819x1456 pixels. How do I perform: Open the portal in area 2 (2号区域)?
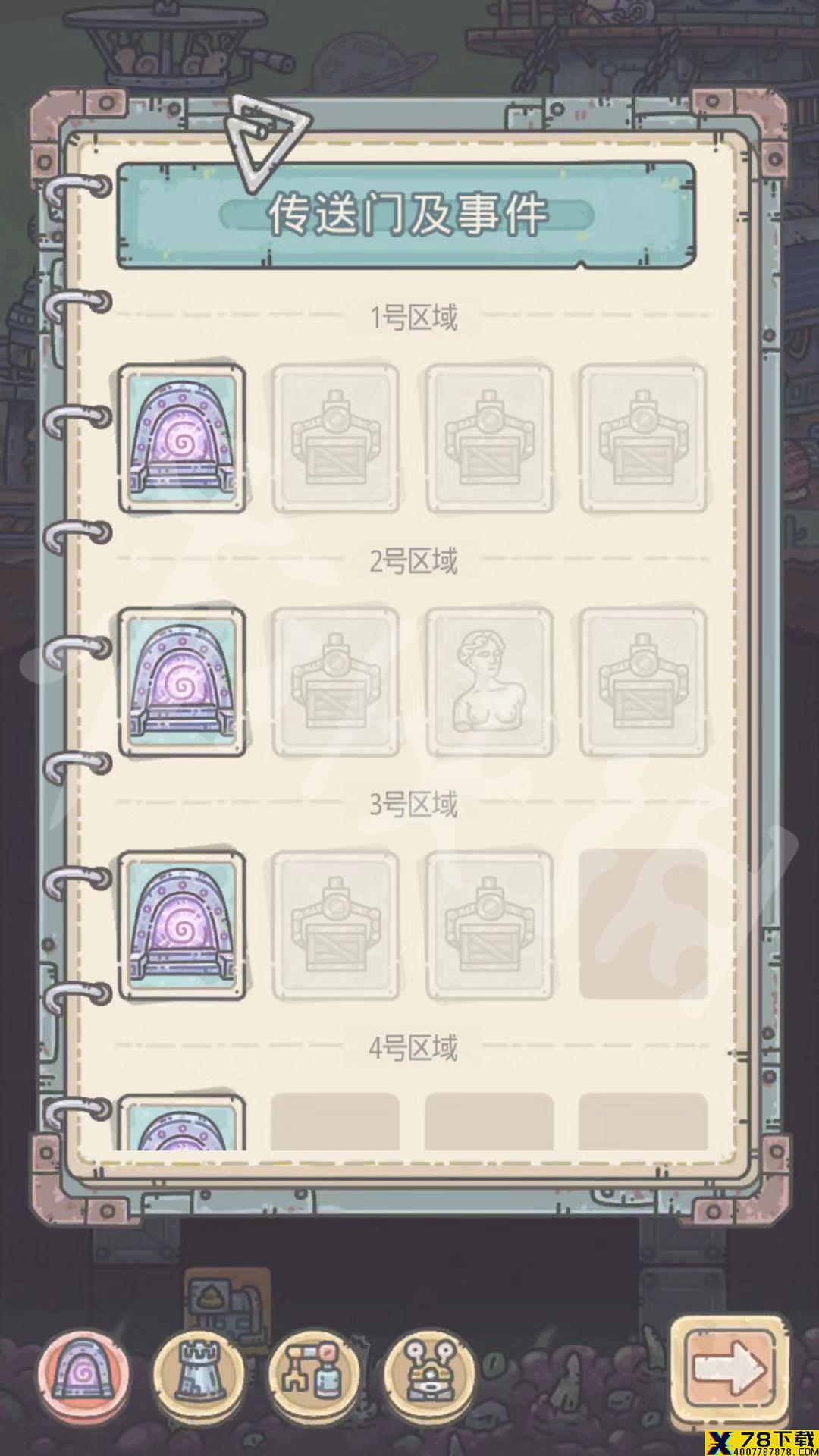coord(182,682)
